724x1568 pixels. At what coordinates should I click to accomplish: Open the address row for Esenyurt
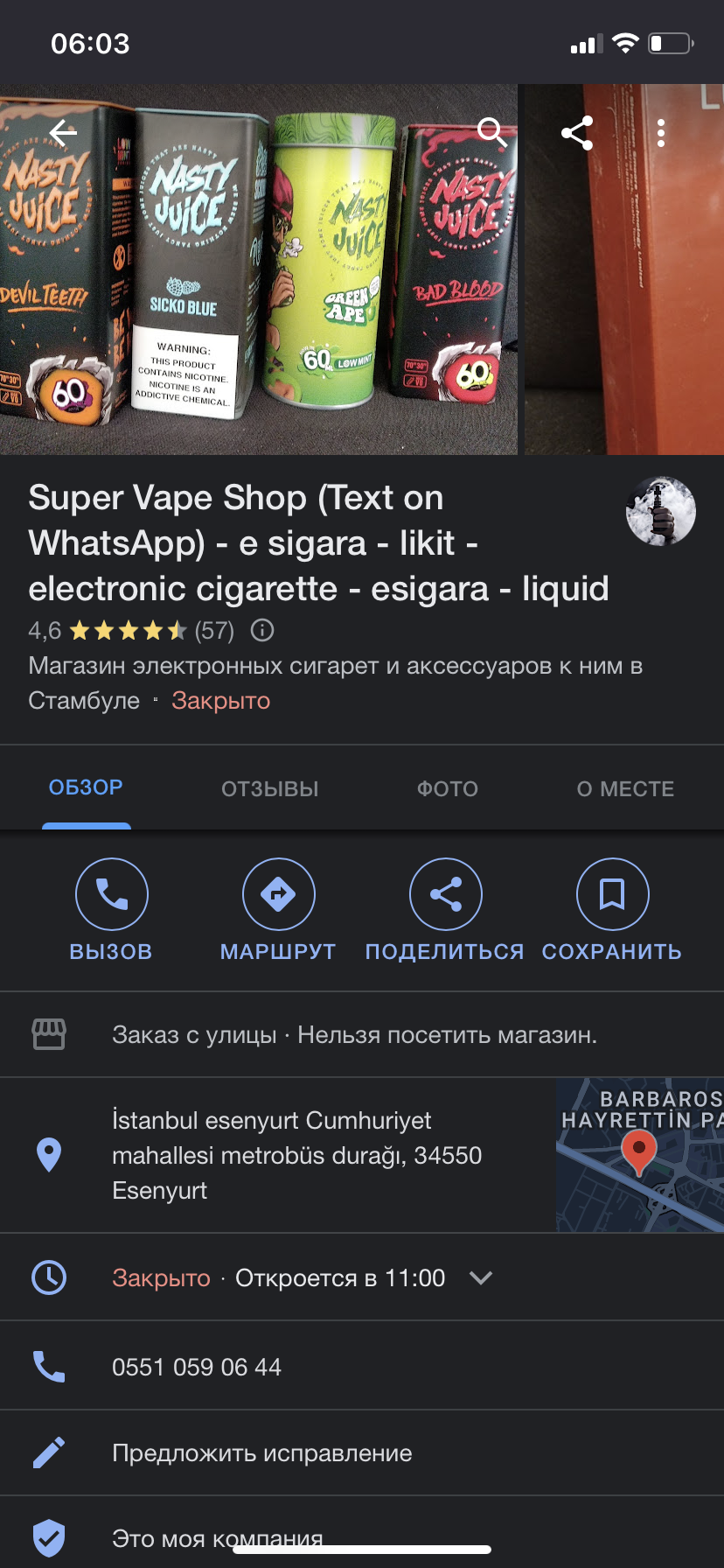point(278,1155)
